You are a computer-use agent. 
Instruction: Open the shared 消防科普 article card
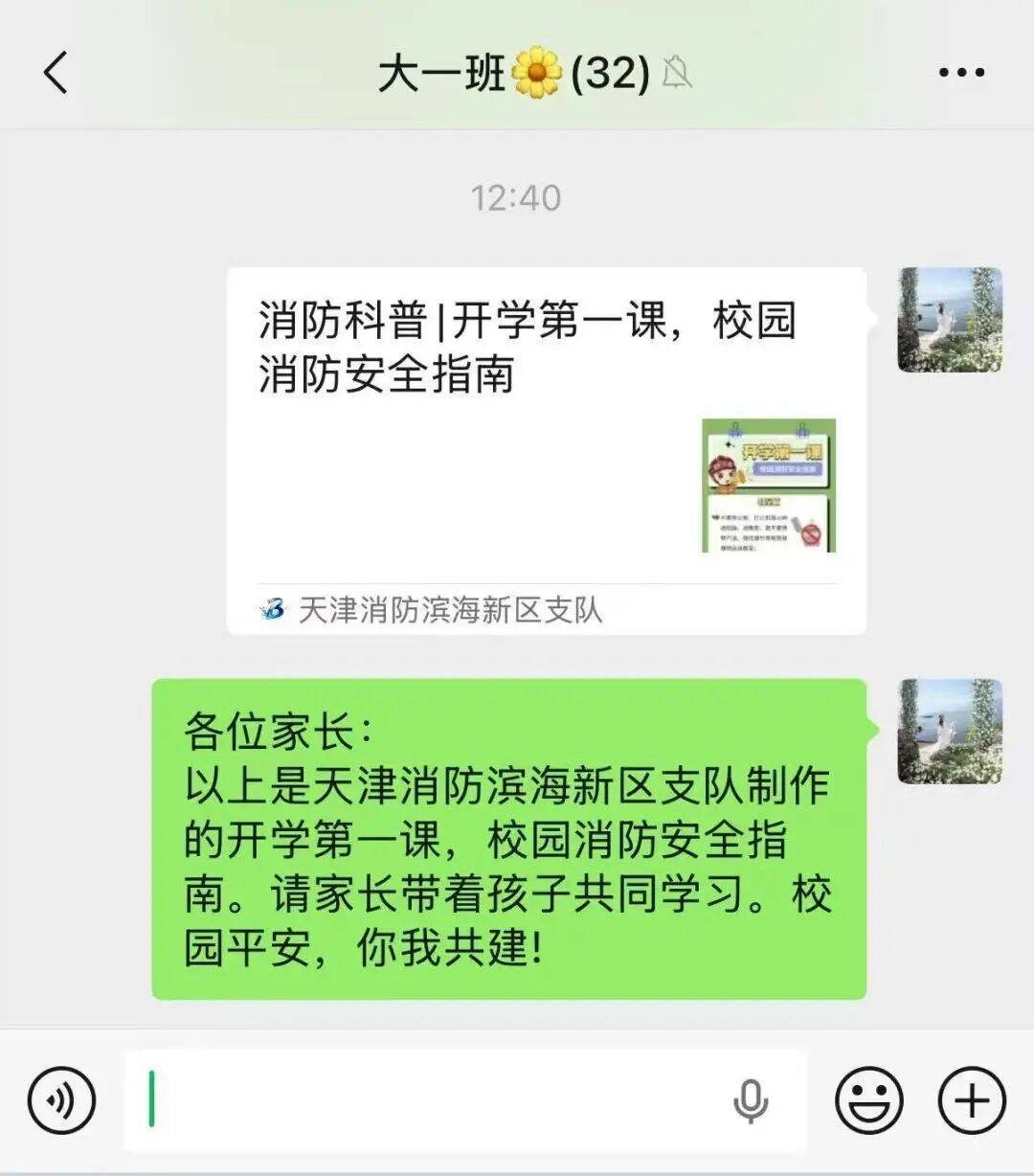546,450
